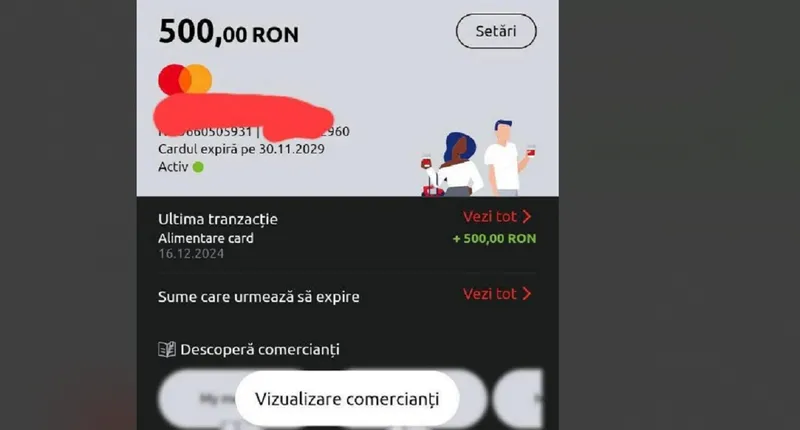Tap Vezi tot next to Ultima tranzacție
The width and height of the screenshot is (800, 430).
(497, 216)
